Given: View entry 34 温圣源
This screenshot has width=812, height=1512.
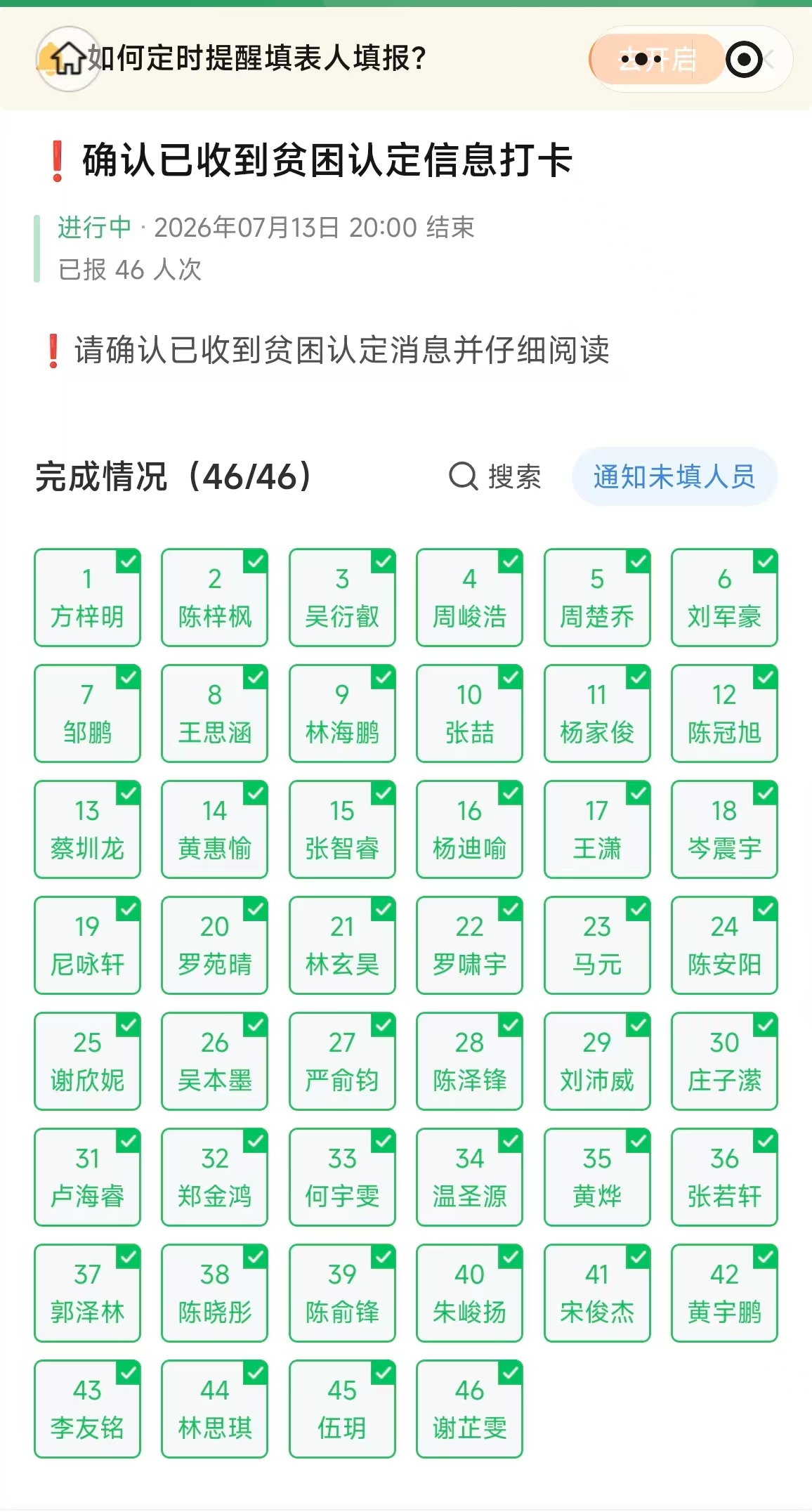Looking at the screenshot, I should tap(469, 1177).
